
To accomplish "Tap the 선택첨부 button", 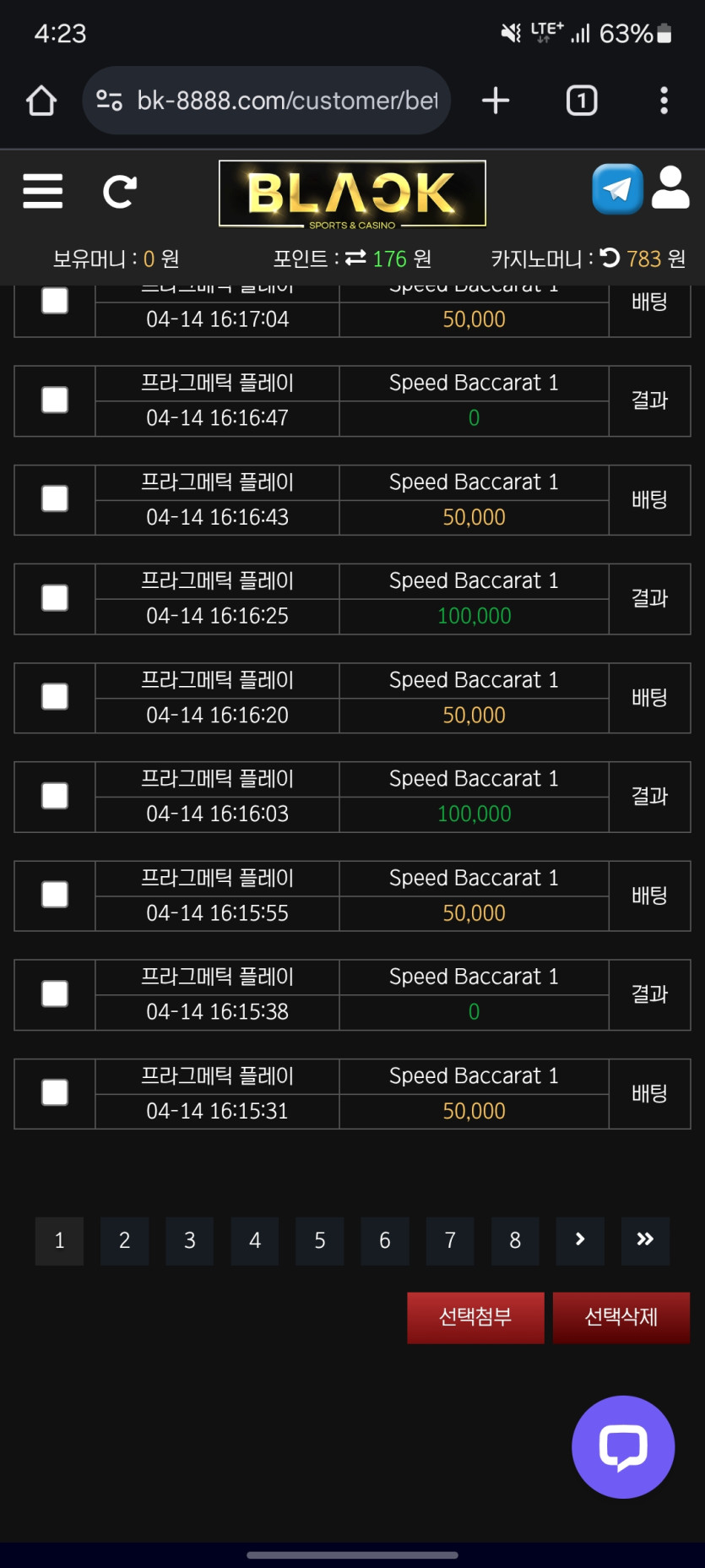I will click(475, 1317).
